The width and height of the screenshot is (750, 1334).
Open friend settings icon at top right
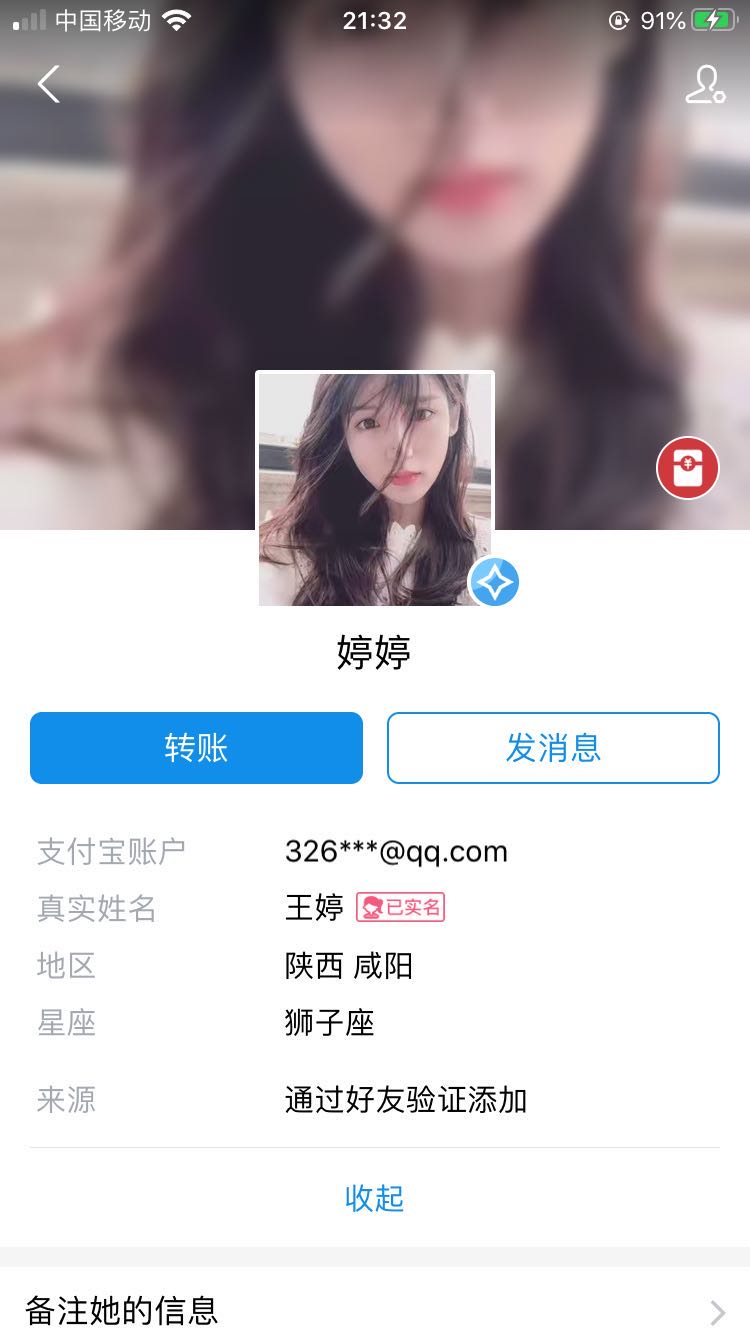tap(704, 85)
